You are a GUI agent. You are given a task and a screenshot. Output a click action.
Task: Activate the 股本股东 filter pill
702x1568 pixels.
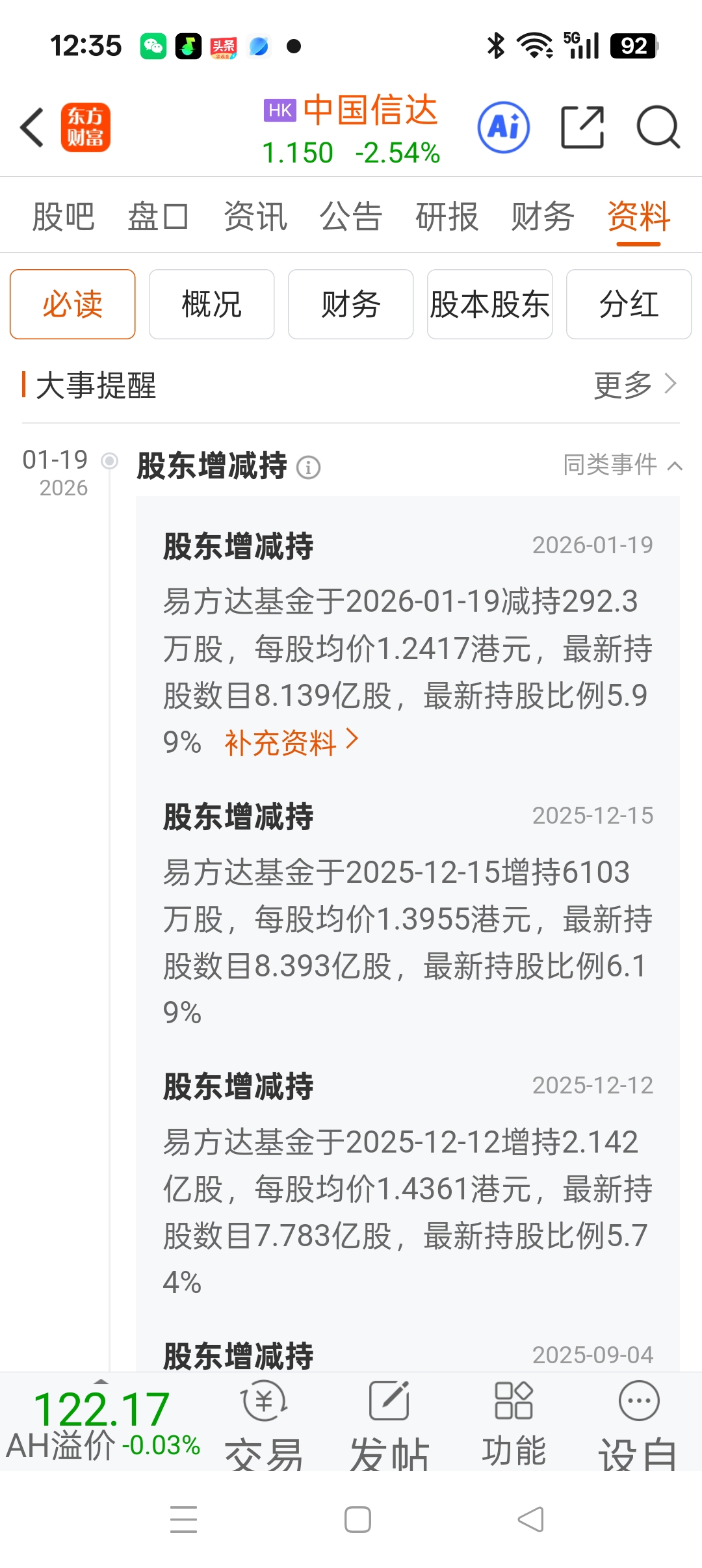click(489, 304)
